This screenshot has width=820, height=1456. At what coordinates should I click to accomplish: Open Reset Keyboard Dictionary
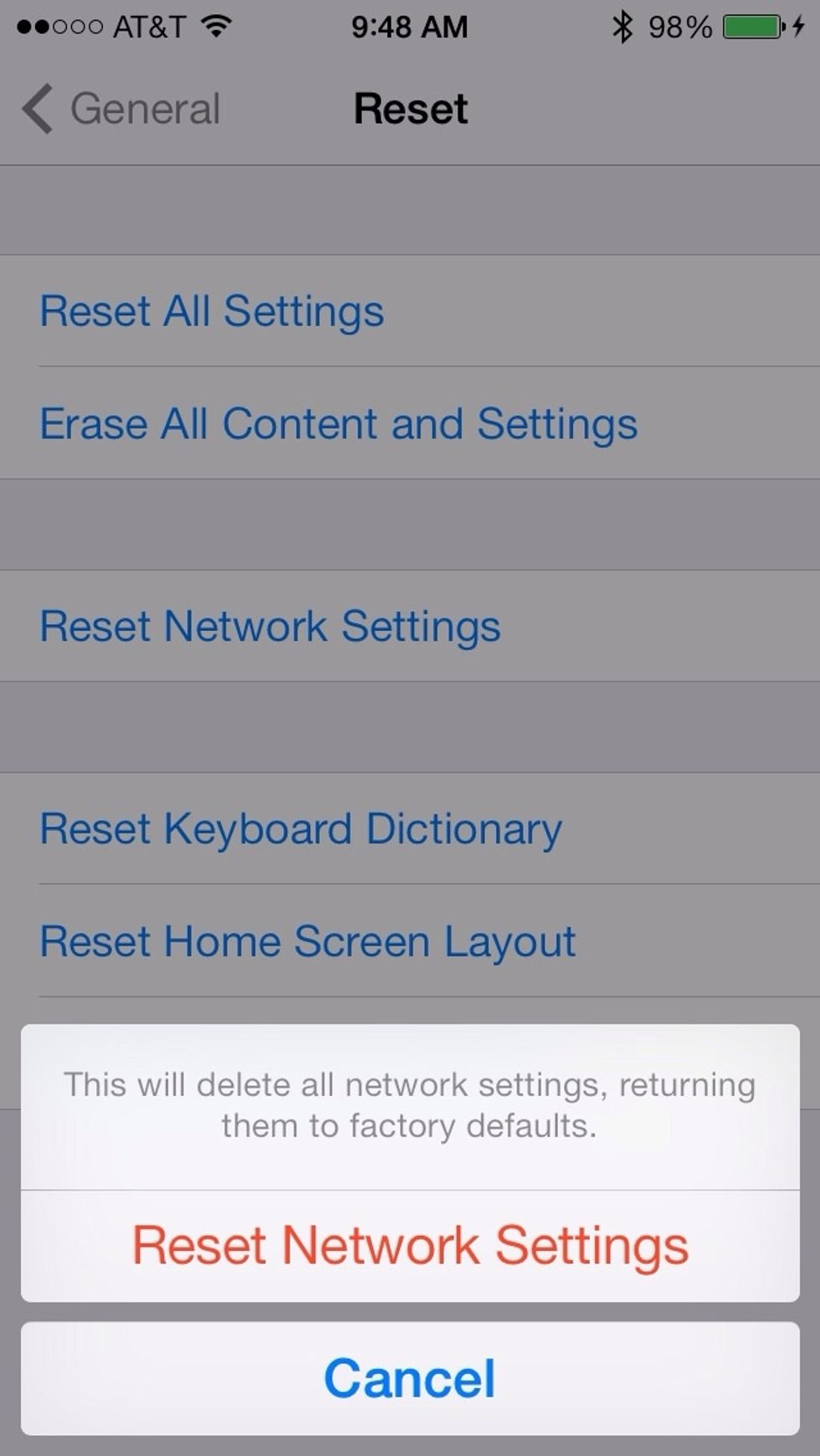[x=300, y=828]
